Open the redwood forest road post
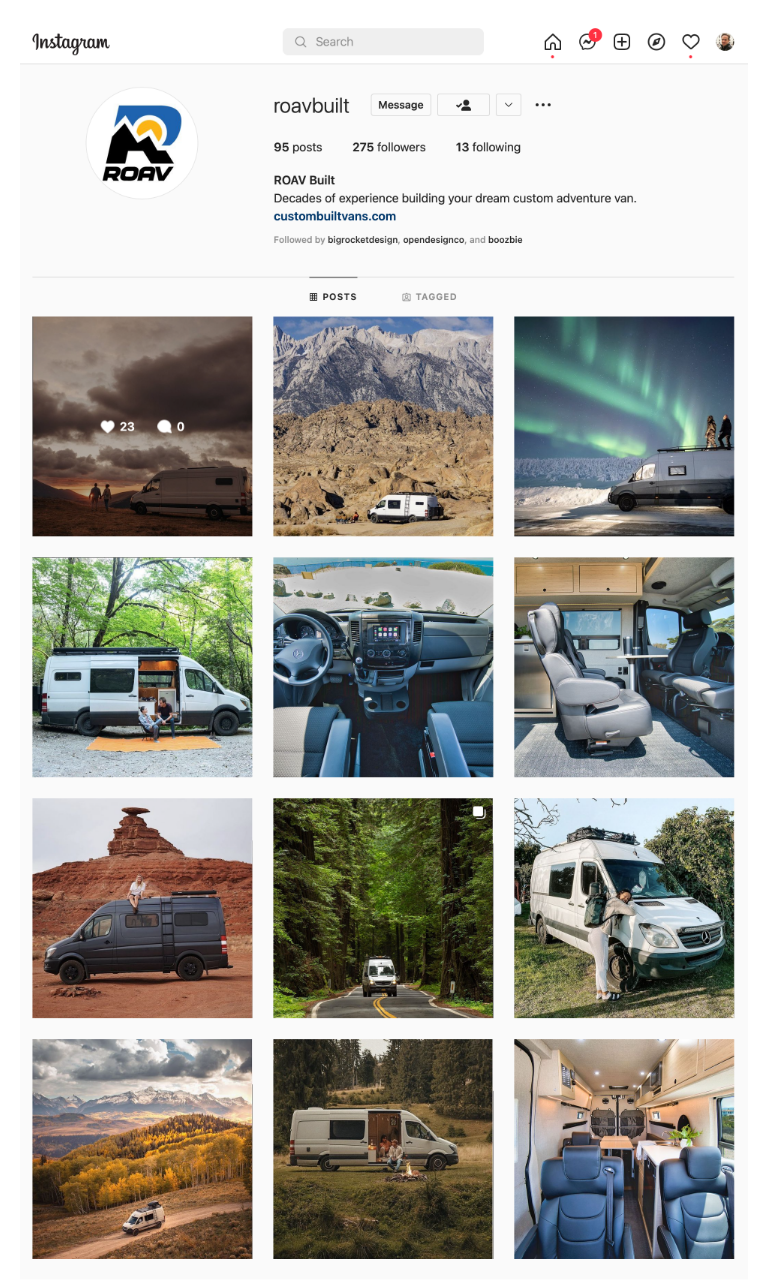This screenshot has width=768, height=1287. coord(383,908)
